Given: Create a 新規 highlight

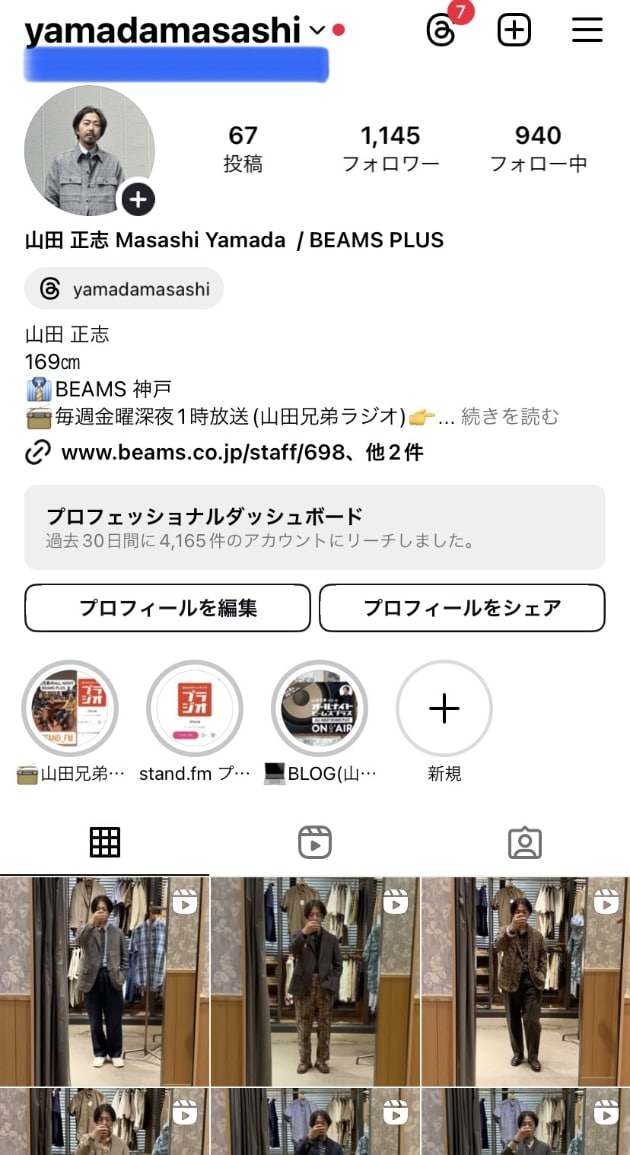Looking at the screenshot, I should [x=444, y=708].
